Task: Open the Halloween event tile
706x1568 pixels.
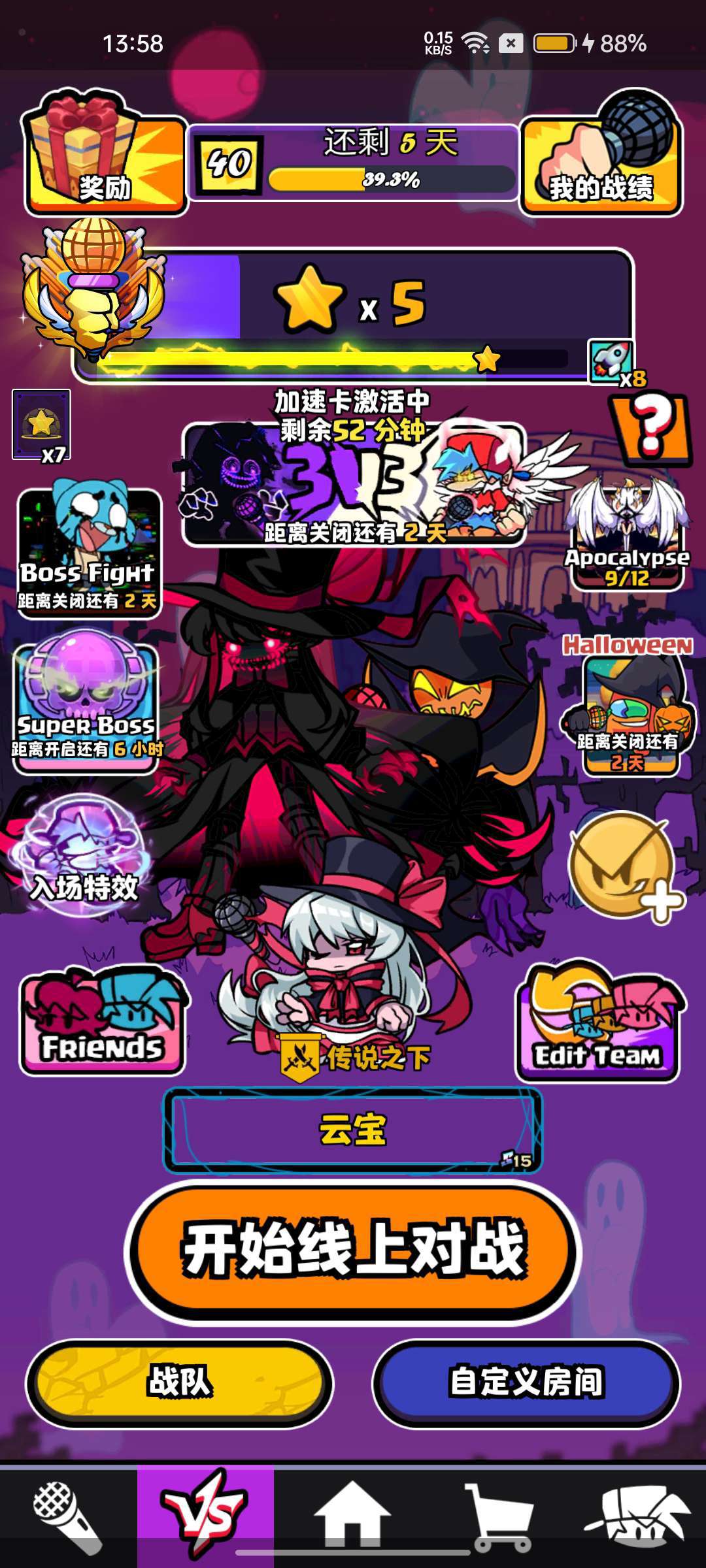Action: coord(628,712)
